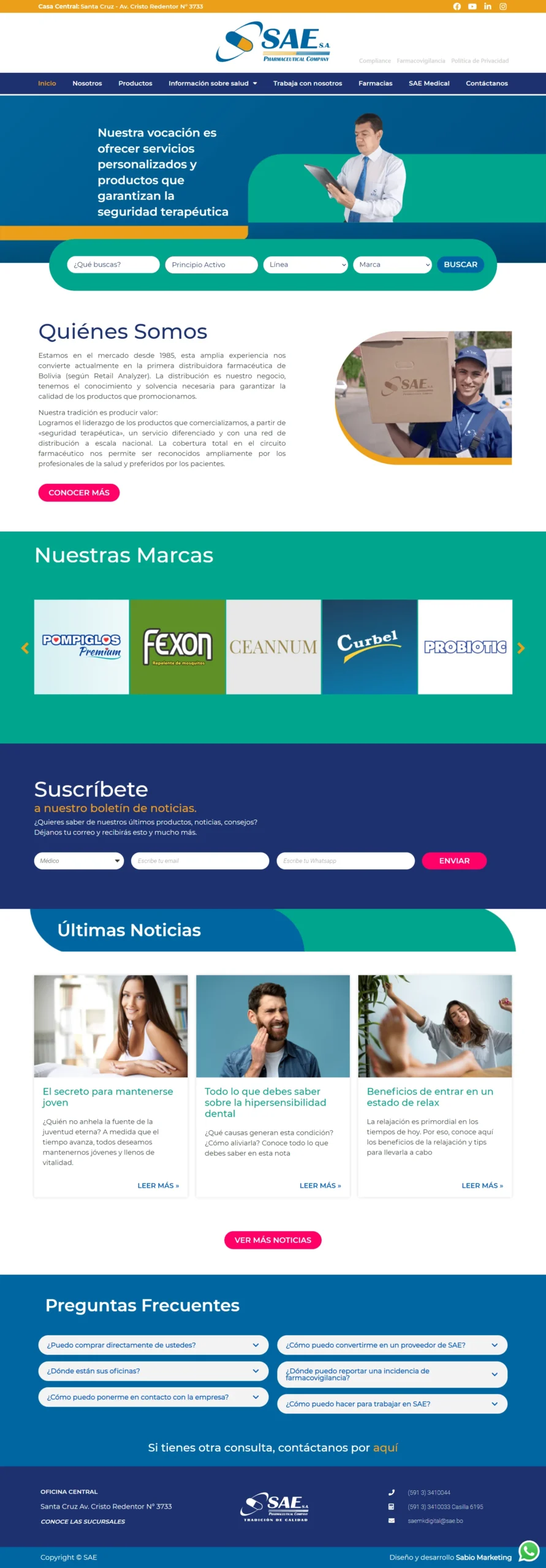Open the Facebook icon in the top bar
Image resolution: width=546 pixels, height=1568 pixels.
click(x=457, y=6)
